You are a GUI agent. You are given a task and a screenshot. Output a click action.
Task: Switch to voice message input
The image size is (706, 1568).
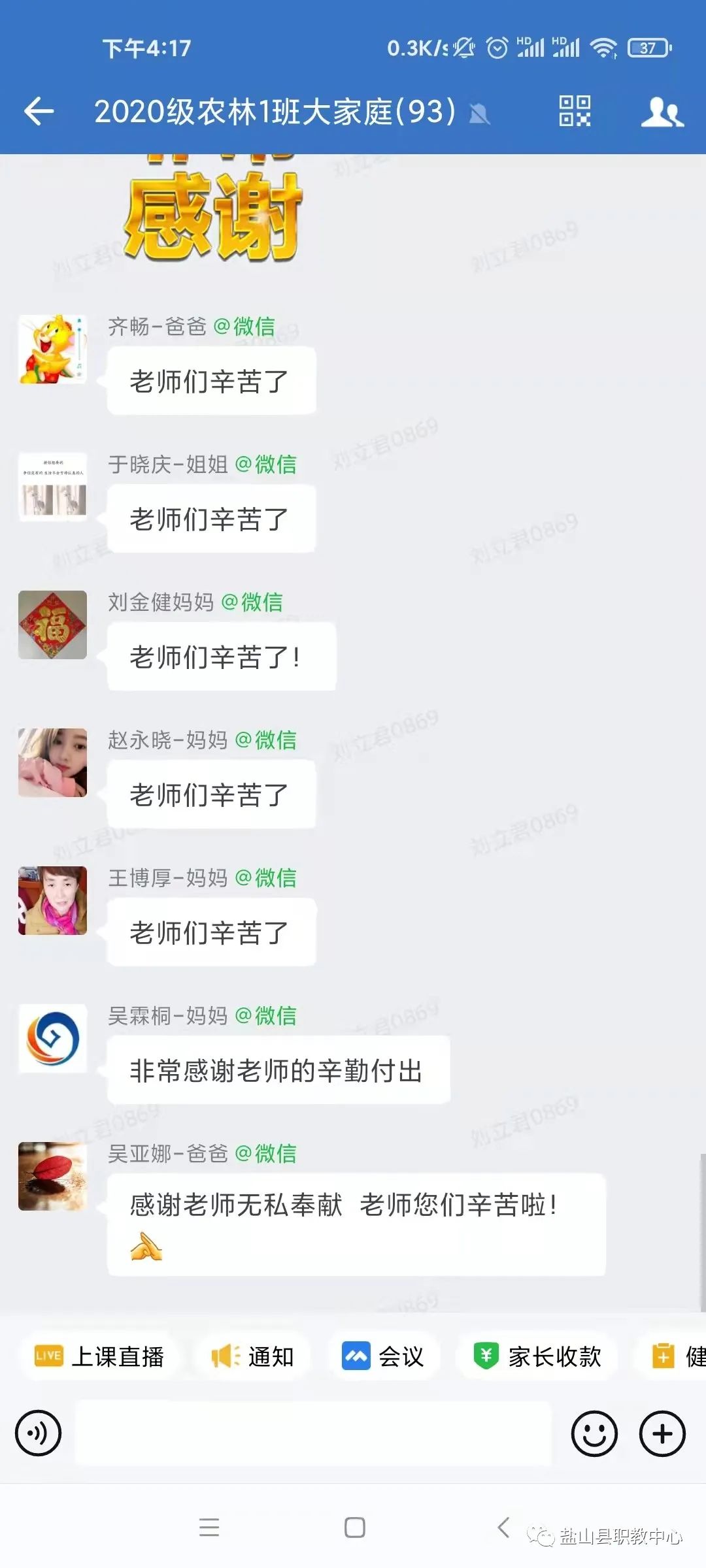point(38,1433)
